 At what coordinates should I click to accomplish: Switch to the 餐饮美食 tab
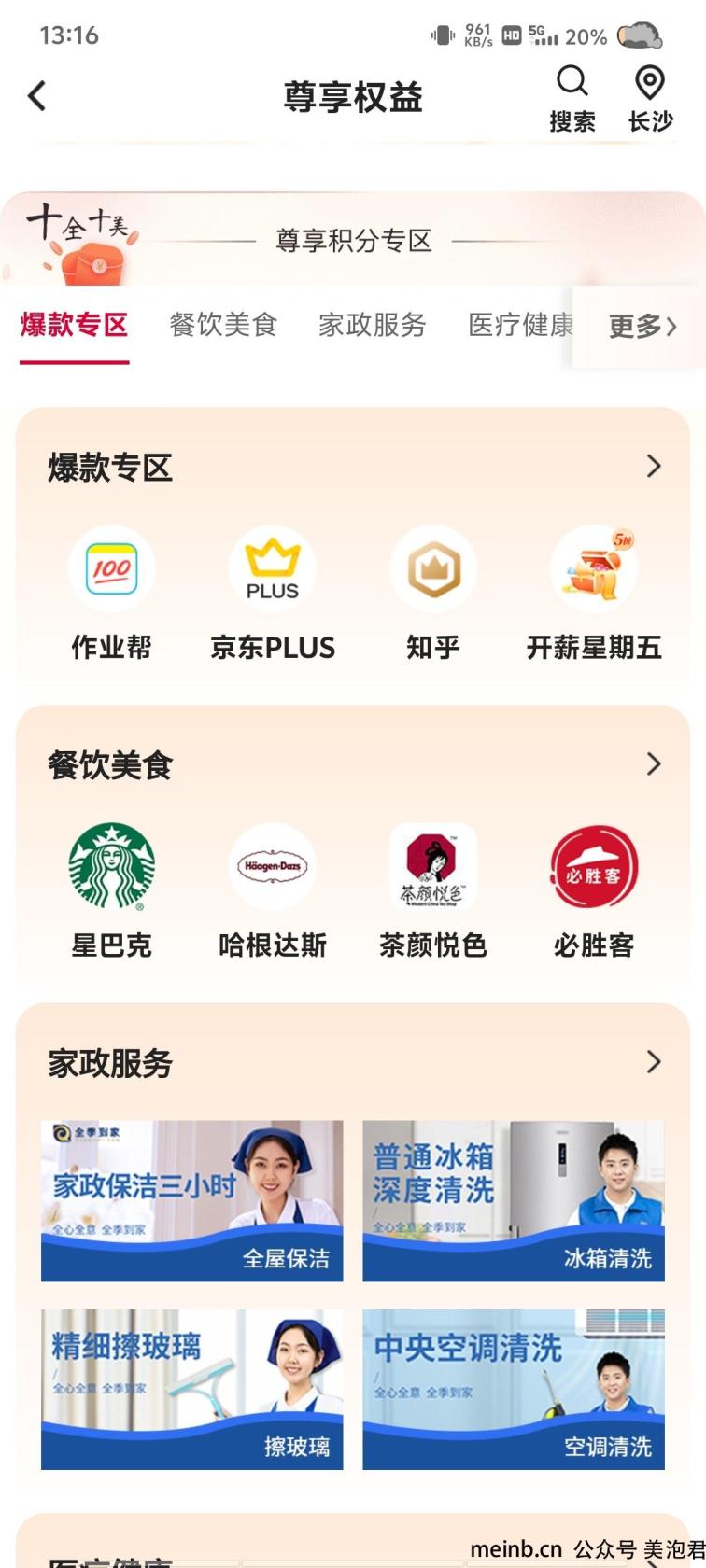[x=223, y=325]
